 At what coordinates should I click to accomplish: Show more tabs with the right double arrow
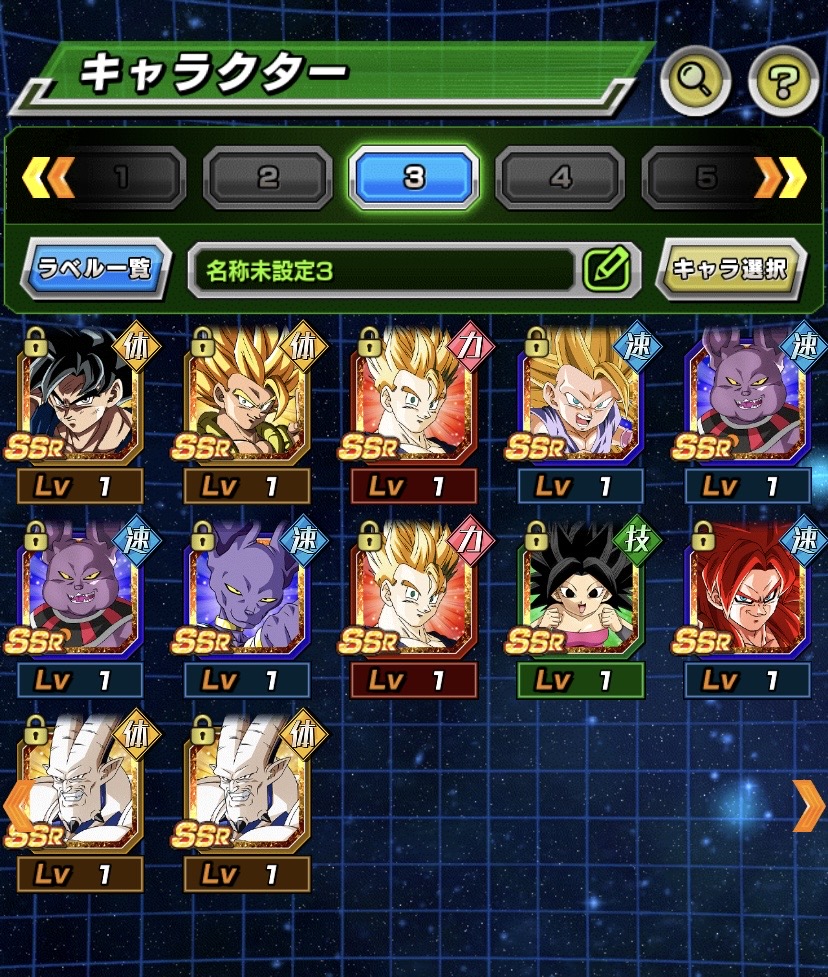tap(781, 178)
